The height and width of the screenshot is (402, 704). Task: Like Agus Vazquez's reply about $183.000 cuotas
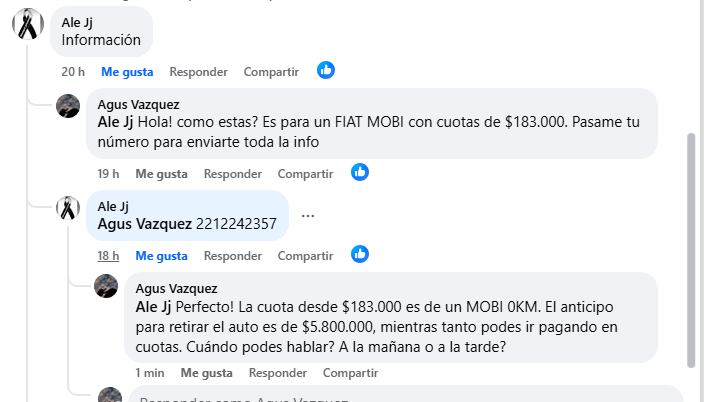click(x=161, y=174)
